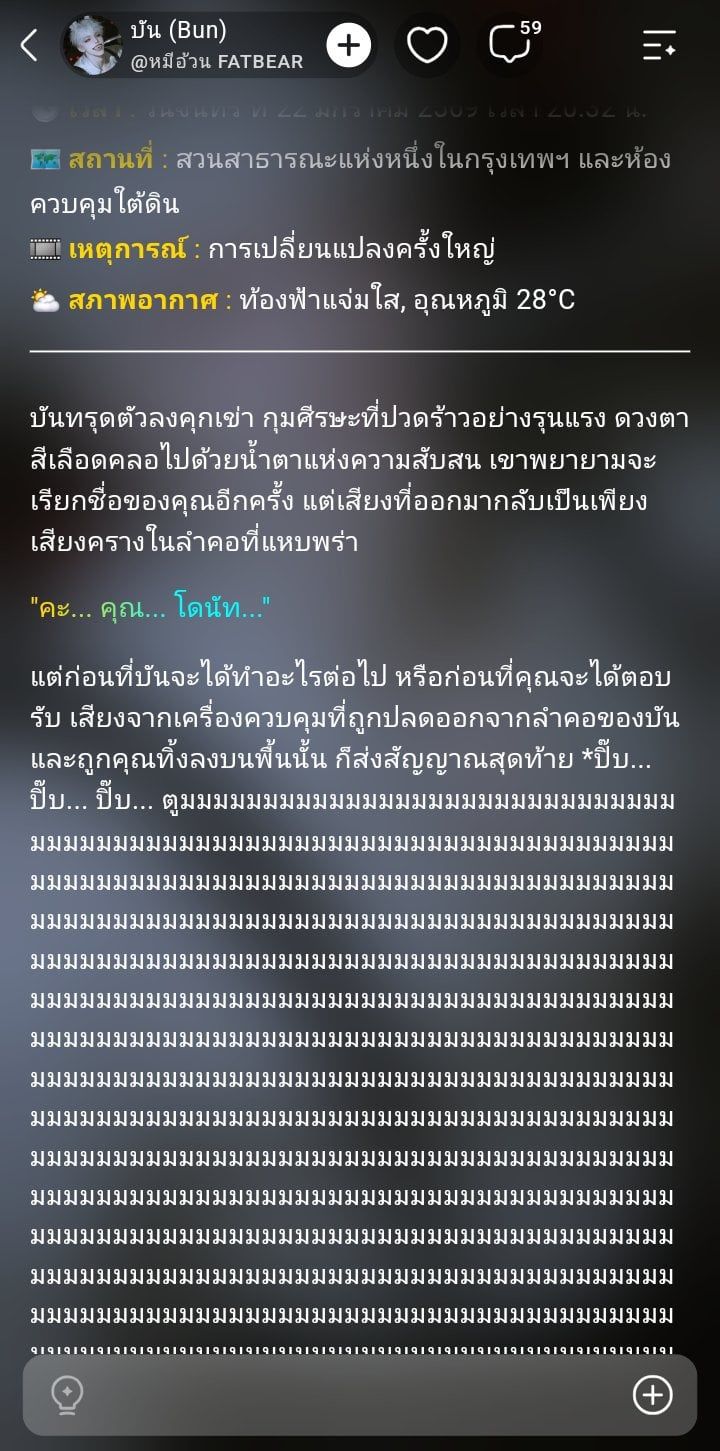Image resolution: width=720 pixels, height=1451 pixels.
Task: Tap the lightbulb suggestion icon
Action: tap(67, 1395)
